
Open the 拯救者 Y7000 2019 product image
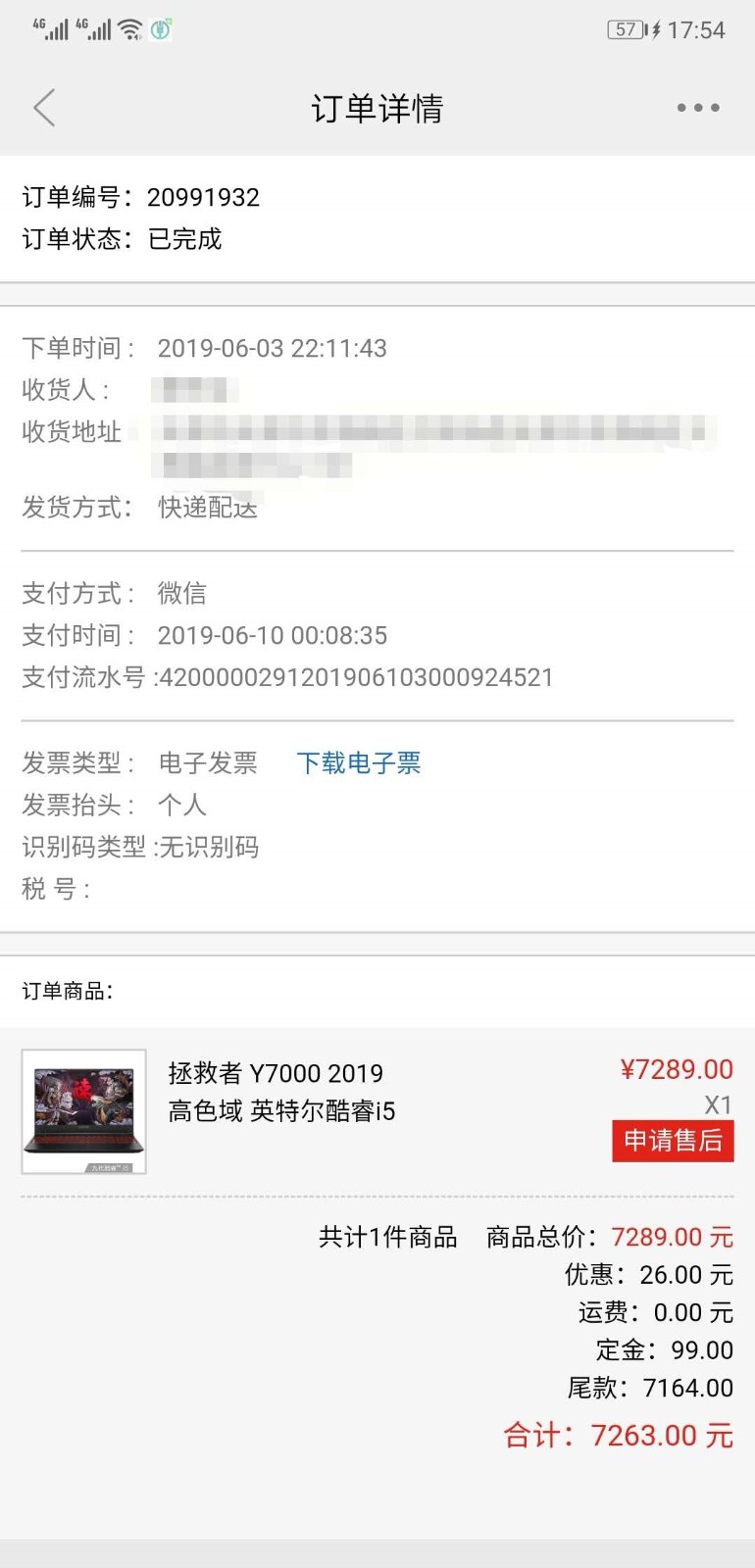(84, 1111)
